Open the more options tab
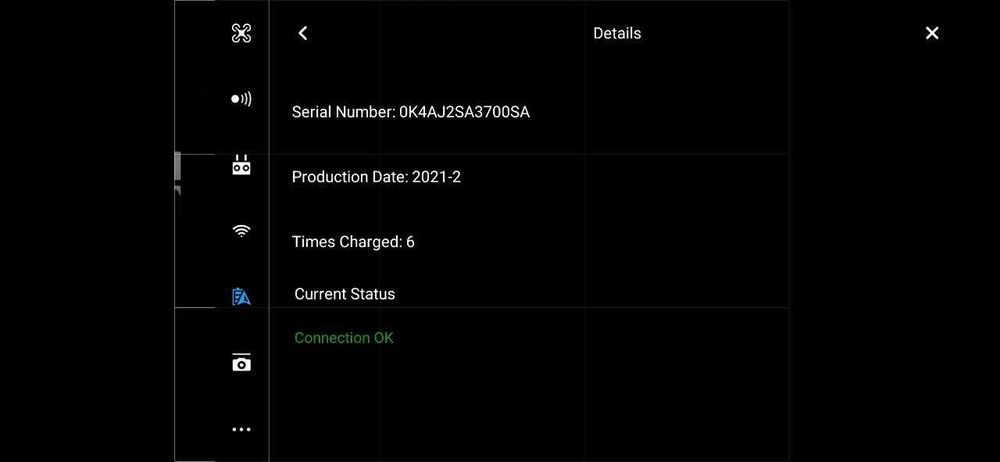This screenshot has height=462, width=1000. [241, 429]
